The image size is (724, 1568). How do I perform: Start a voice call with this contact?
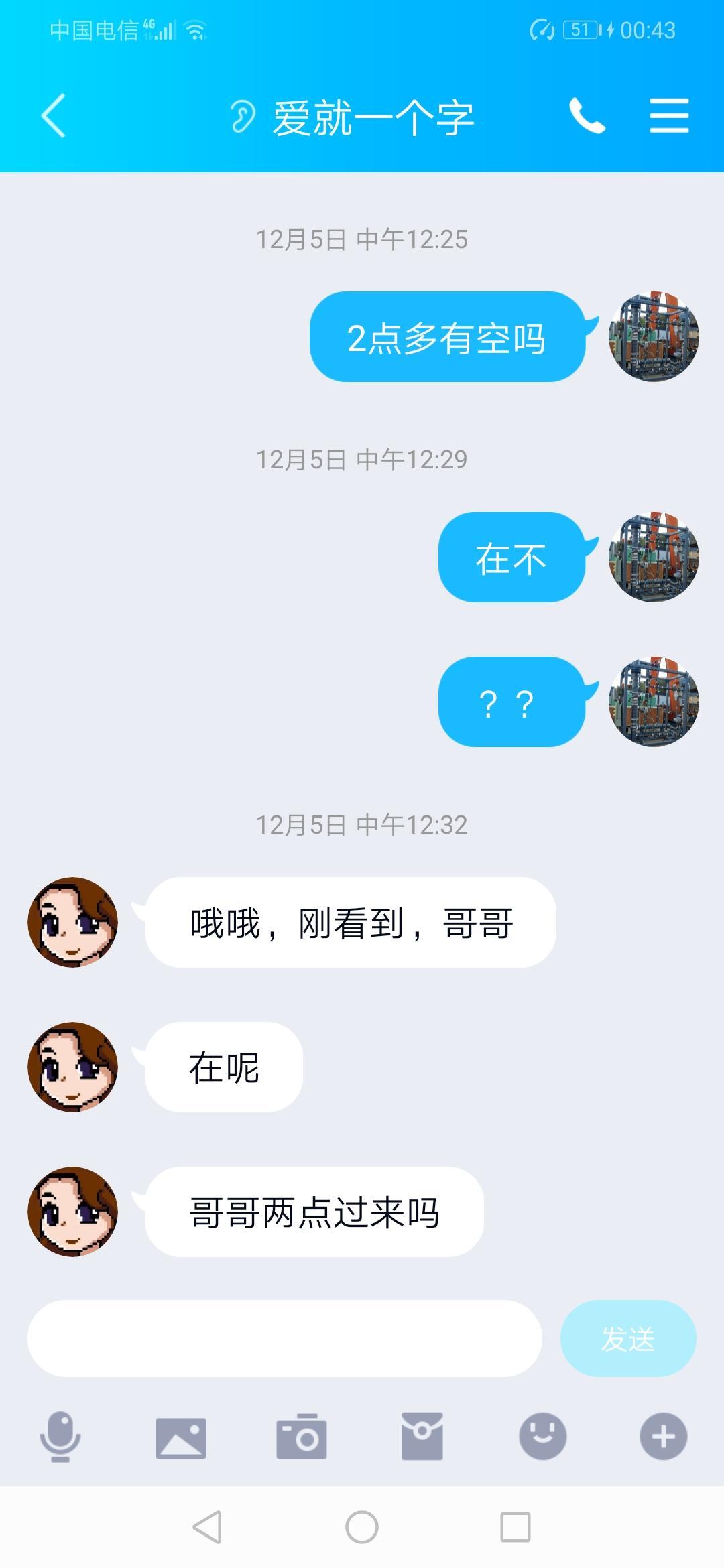[x=587, y=116]
